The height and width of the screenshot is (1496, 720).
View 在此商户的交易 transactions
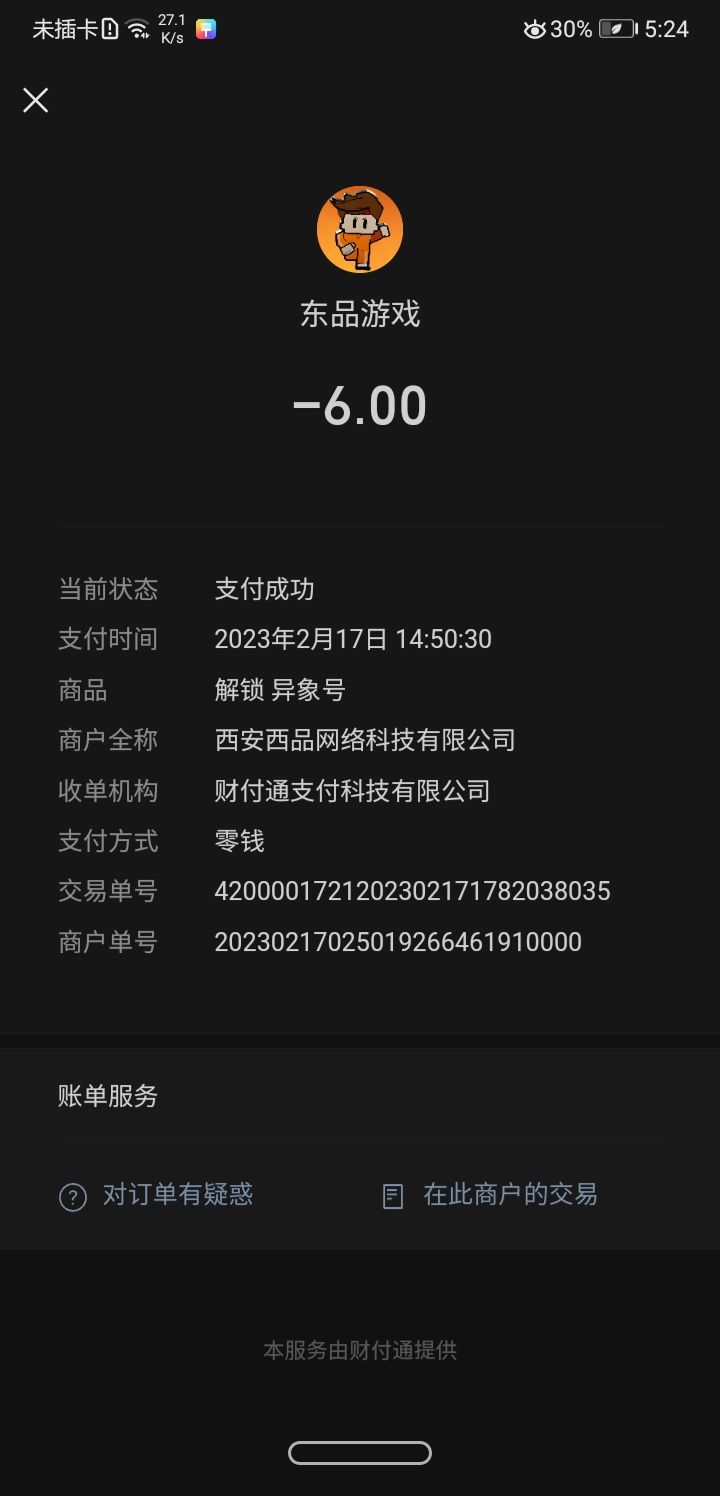point(490,1195)
